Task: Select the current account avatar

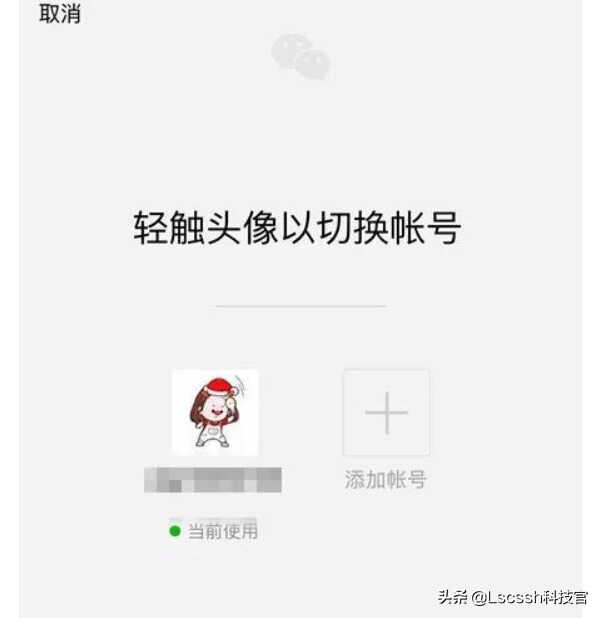Action: [214, 412]
